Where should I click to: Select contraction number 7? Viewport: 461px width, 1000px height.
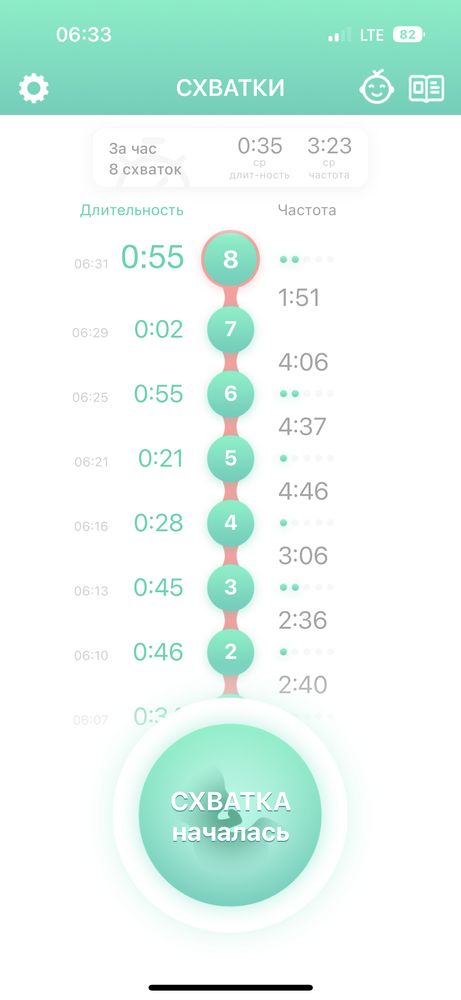[x=230, y=329]
